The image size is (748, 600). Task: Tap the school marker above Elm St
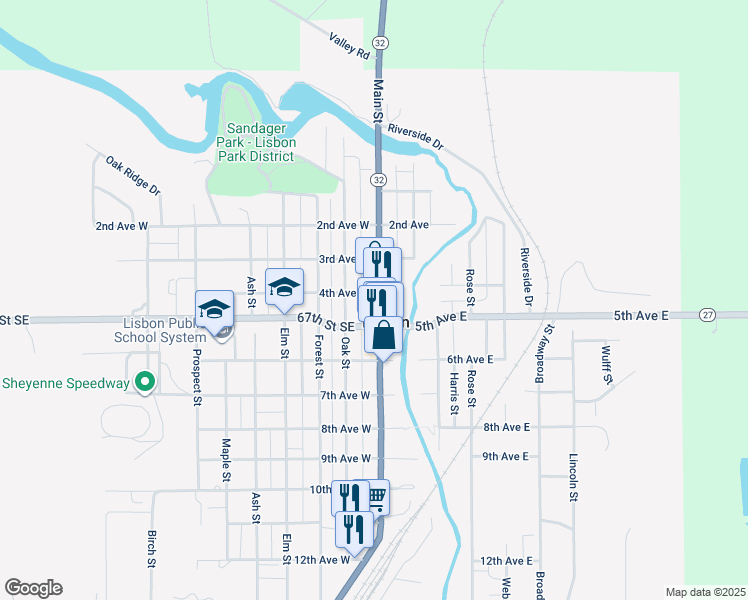tap(284, 287)
